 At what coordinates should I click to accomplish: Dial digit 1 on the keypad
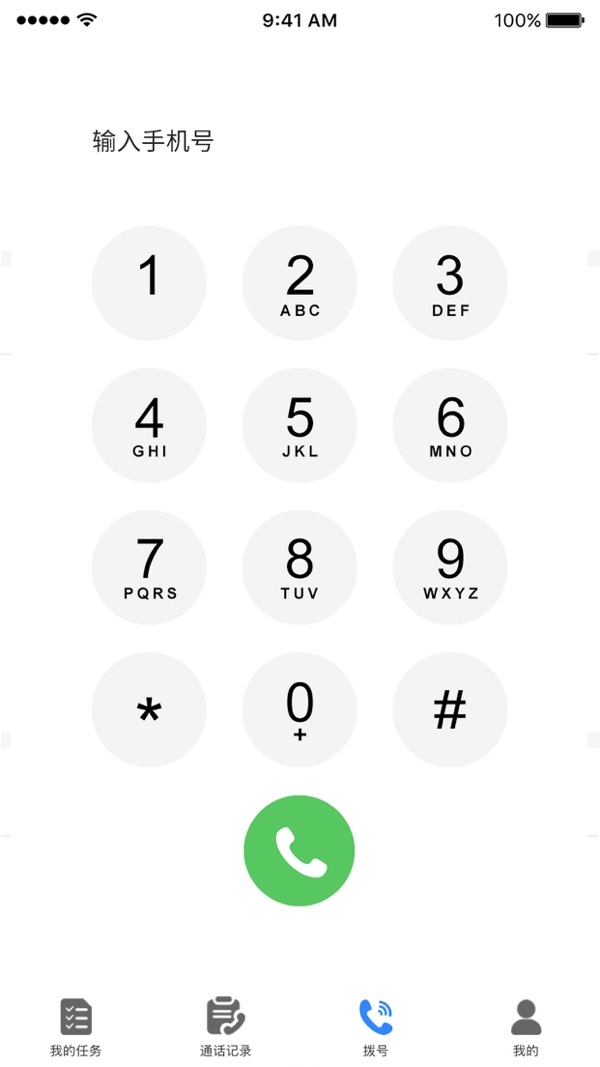click(149, 283)
